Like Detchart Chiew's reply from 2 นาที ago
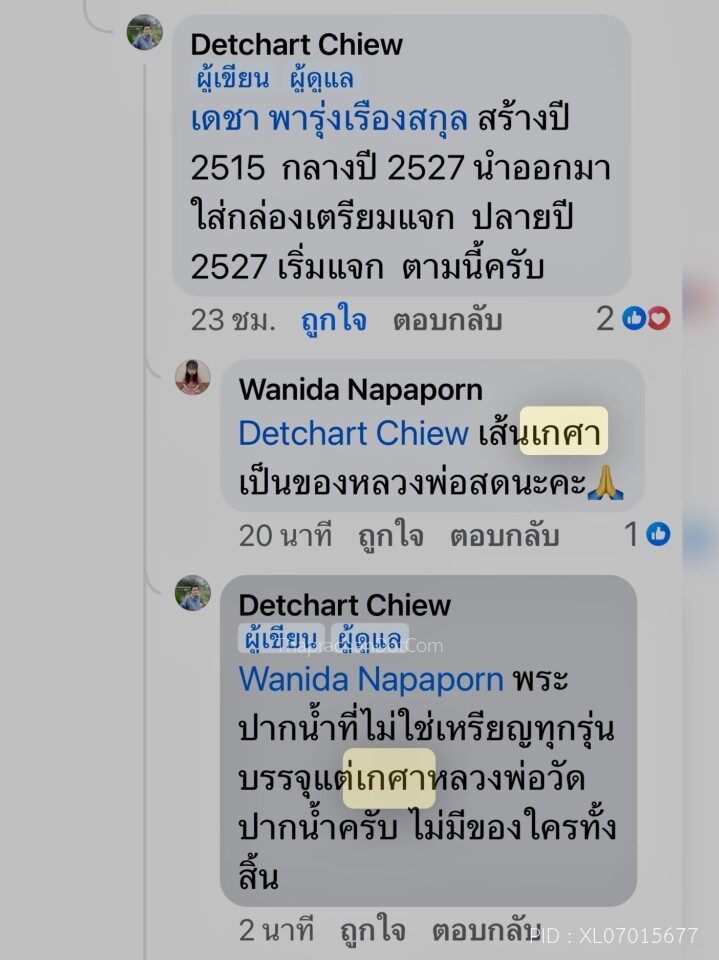719x960 pixels. click(372, 931)
